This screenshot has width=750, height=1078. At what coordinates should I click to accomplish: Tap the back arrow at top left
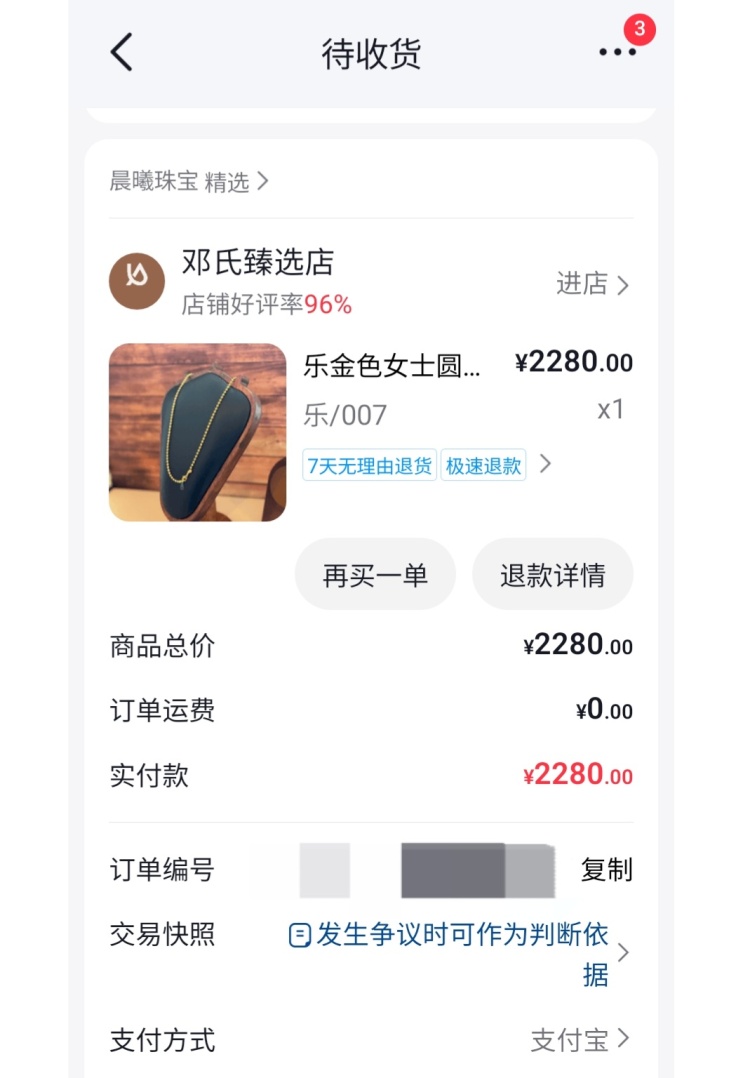click(x=120, y=52)
